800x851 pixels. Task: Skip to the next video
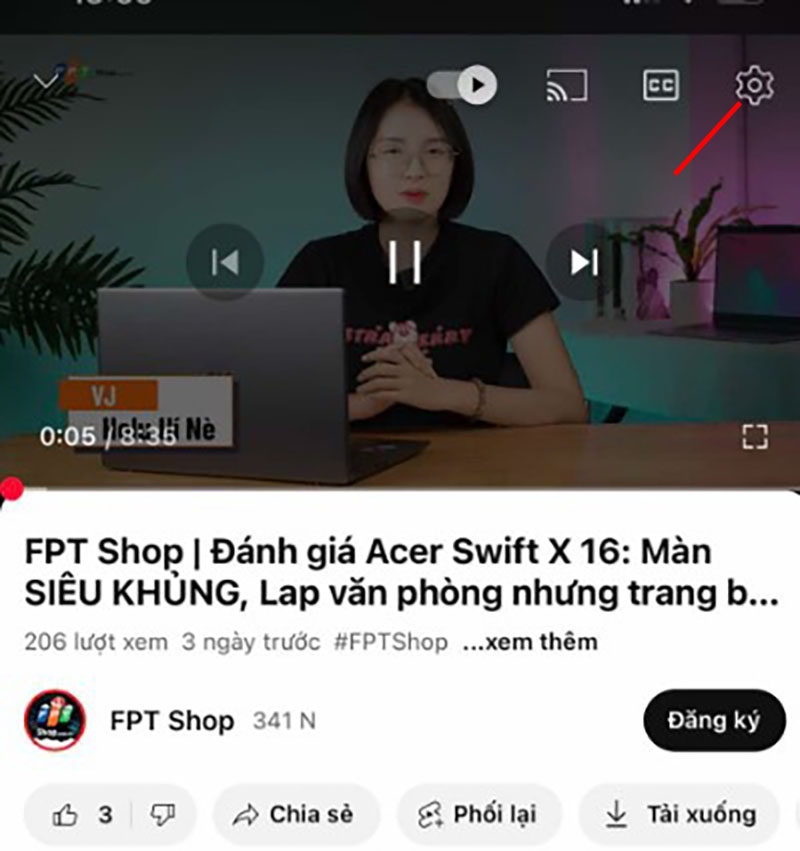pyautogui.click(x=583, y=261)
